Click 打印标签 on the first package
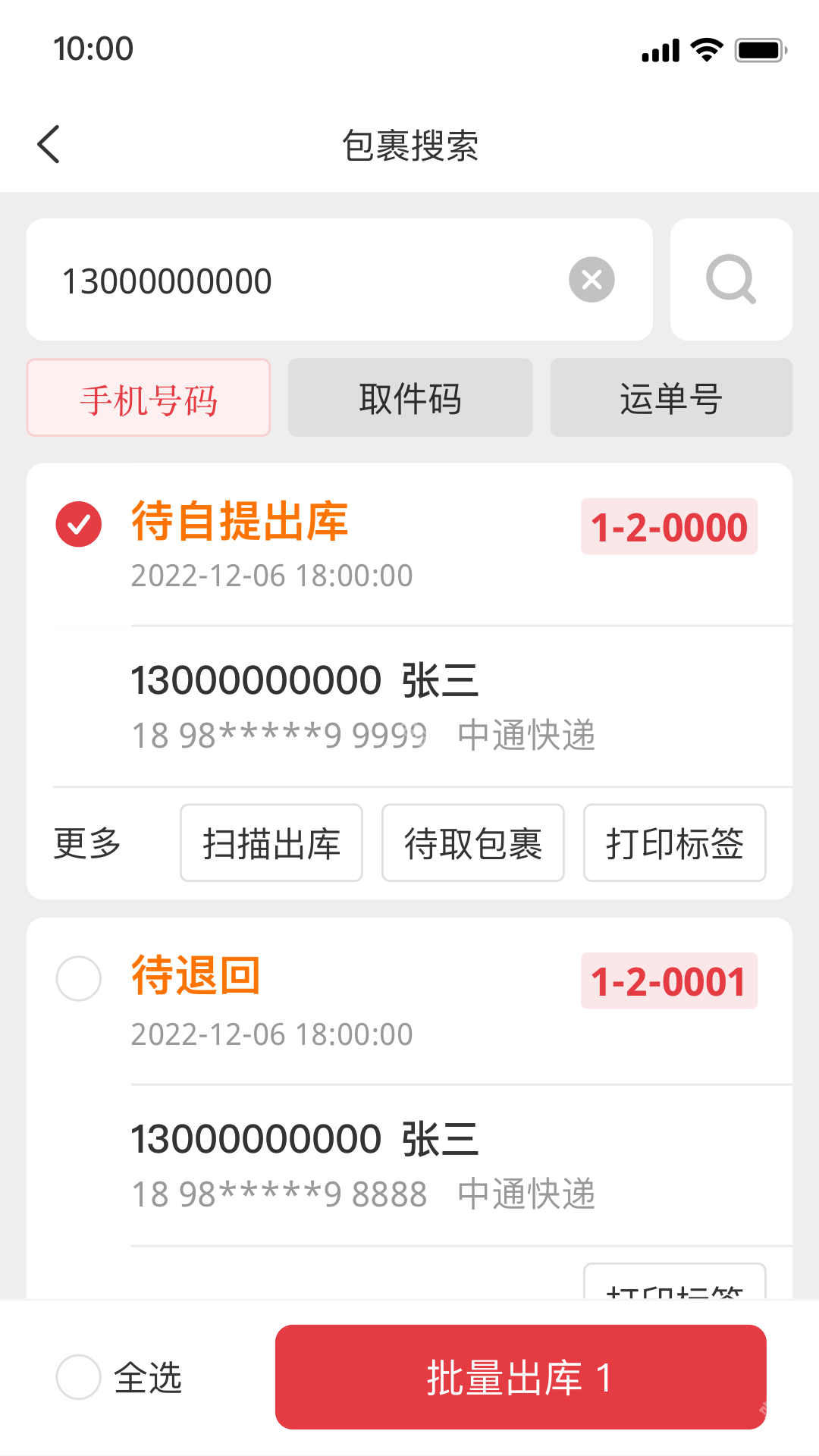 674,843
